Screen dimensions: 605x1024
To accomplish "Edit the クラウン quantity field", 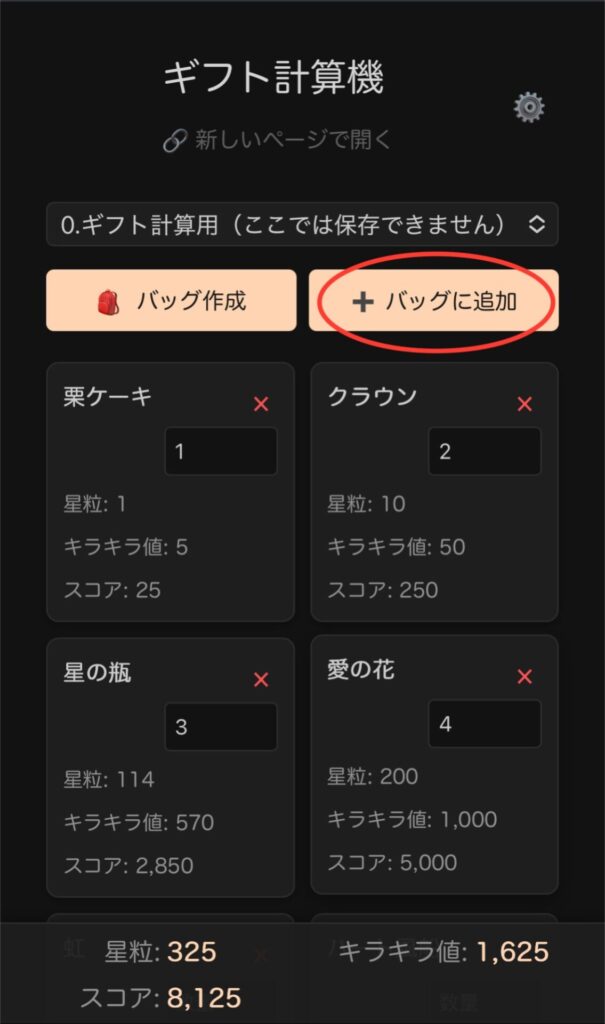I will pyautogui.click(x=484, y=451).
